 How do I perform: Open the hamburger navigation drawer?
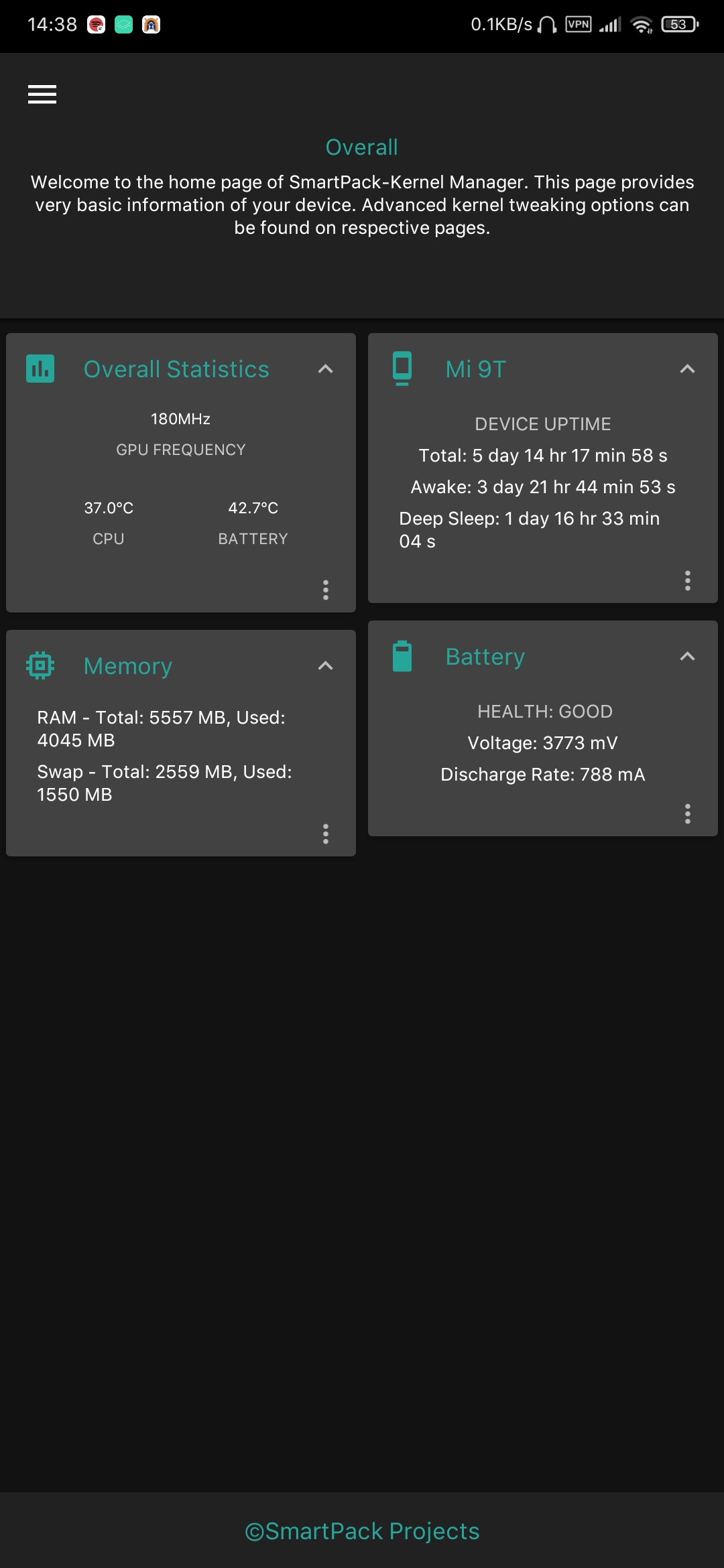(42, 94)
